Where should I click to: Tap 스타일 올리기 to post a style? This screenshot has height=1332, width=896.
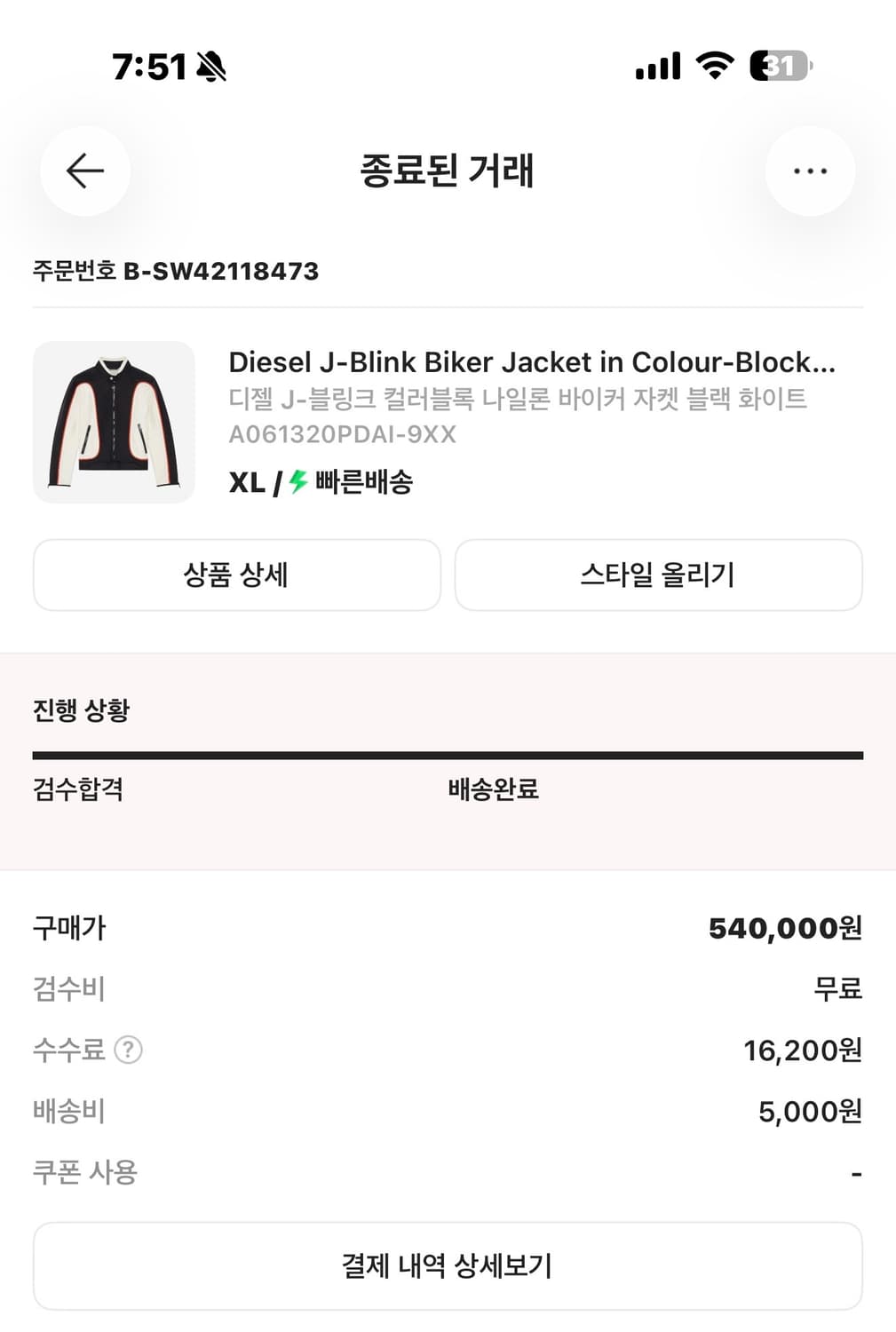pyautogui.click(x=658, y=575)
